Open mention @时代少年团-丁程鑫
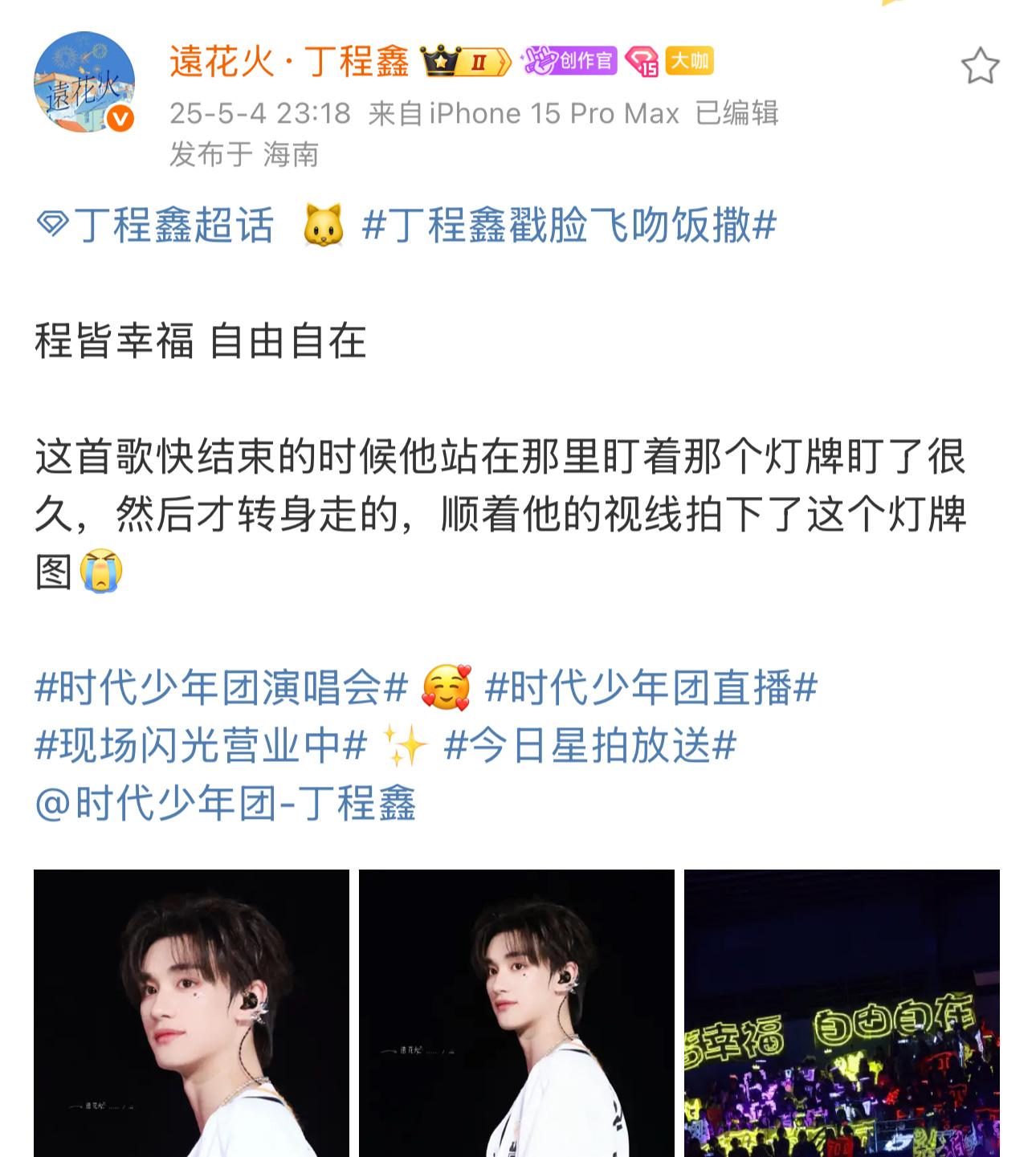1036x1157 pixels. [x=225, y=804]
